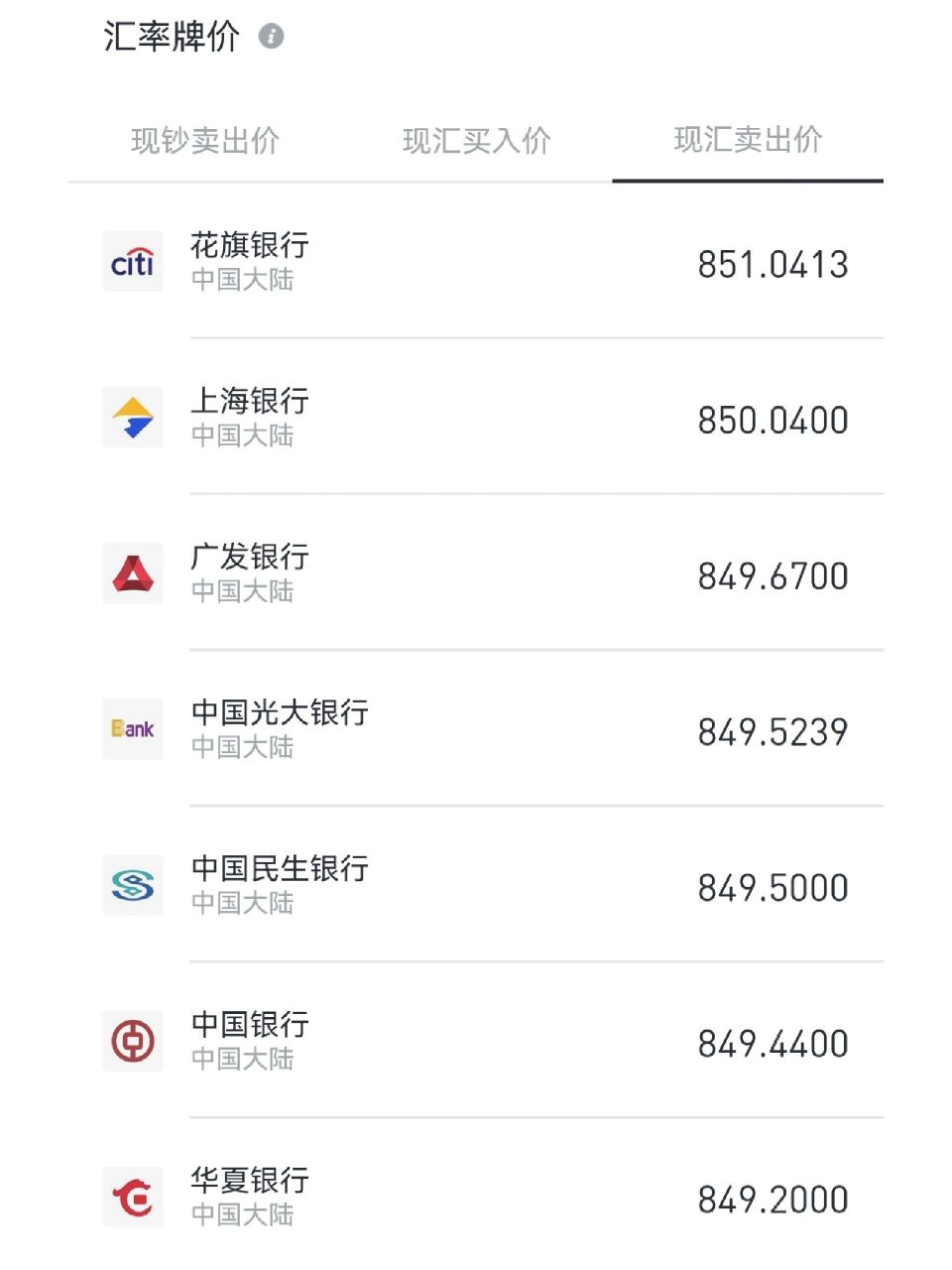Click the Citi bank logo icon
This screenshot has width=952, height=1270.
point(132,262)
